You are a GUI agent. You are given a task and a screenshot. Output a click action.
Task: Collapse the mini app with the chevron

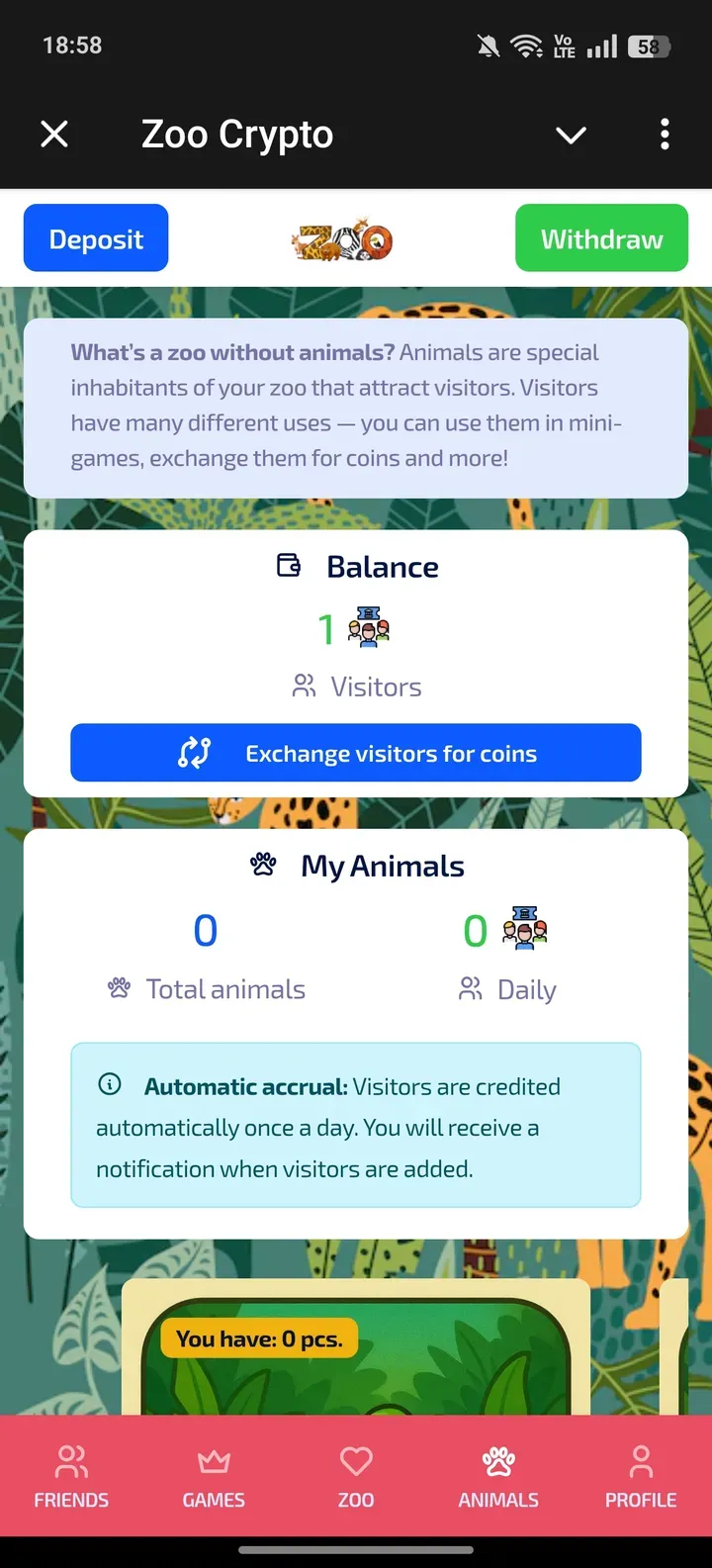point(571,135)
